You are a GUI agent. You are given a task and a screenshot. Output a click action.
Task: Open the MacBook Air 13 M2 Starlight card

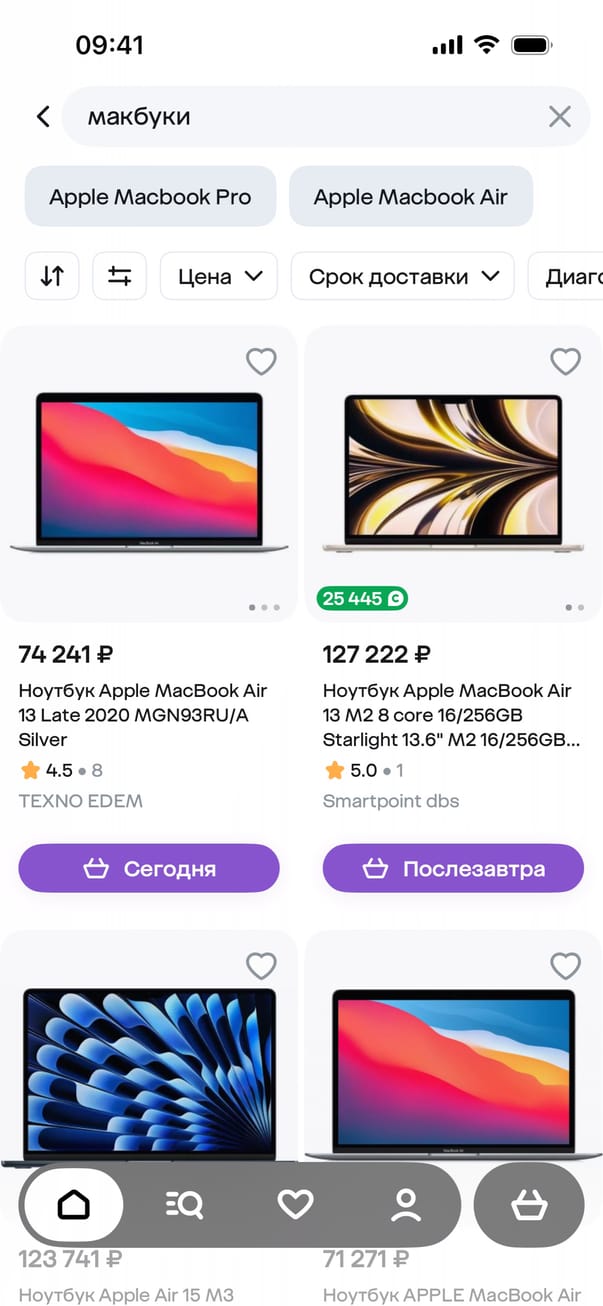[x=453, y=472]
